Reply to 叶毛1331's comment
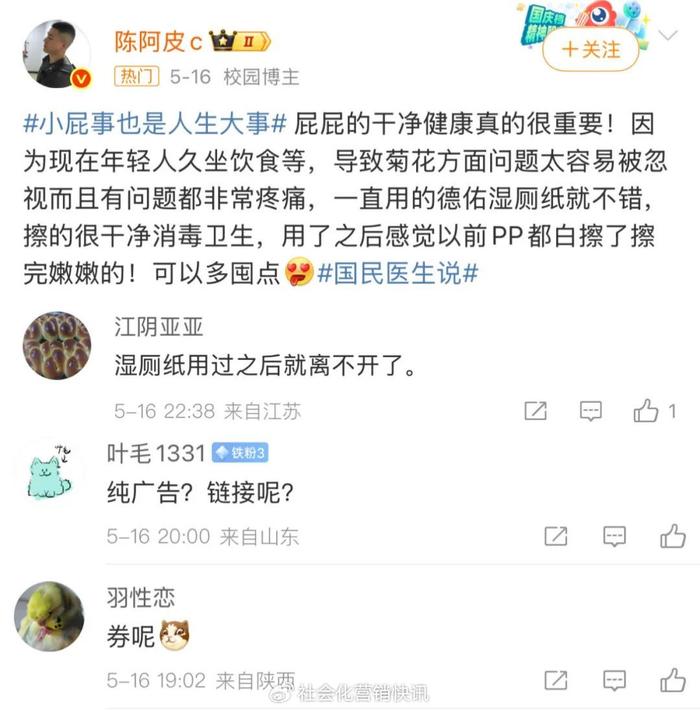700x710 pixels. [615, 537]
